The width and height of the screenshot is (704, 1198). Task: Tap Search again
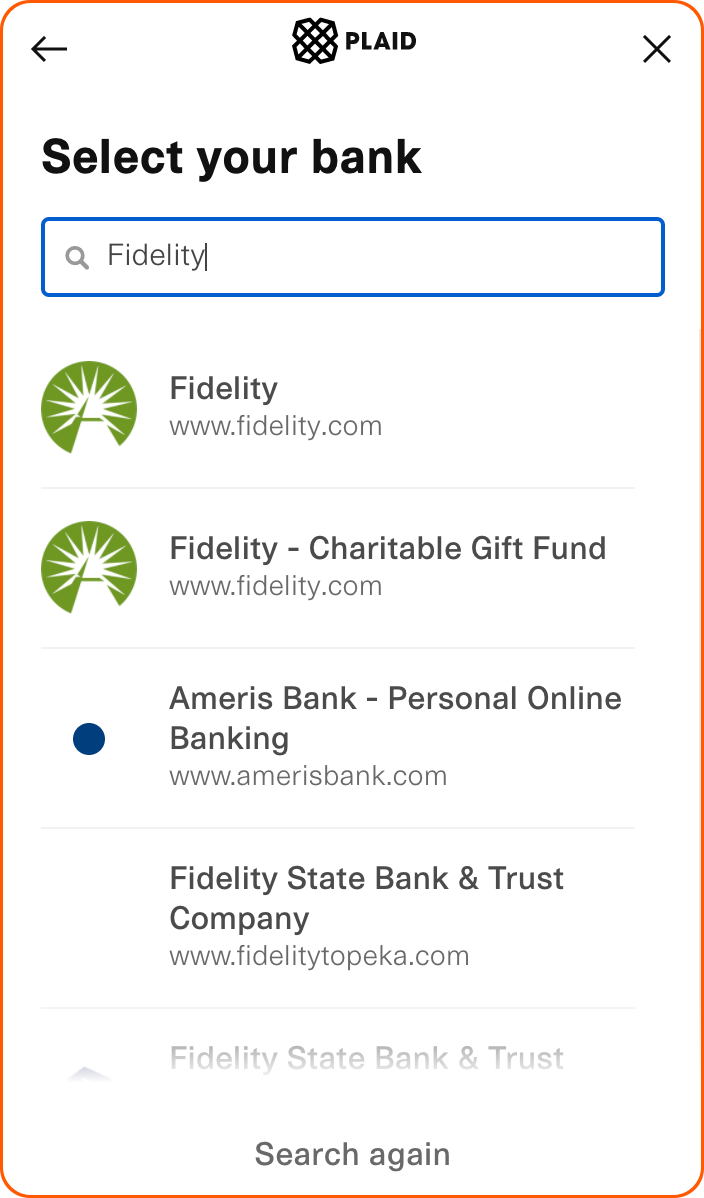coord(352,1154)
